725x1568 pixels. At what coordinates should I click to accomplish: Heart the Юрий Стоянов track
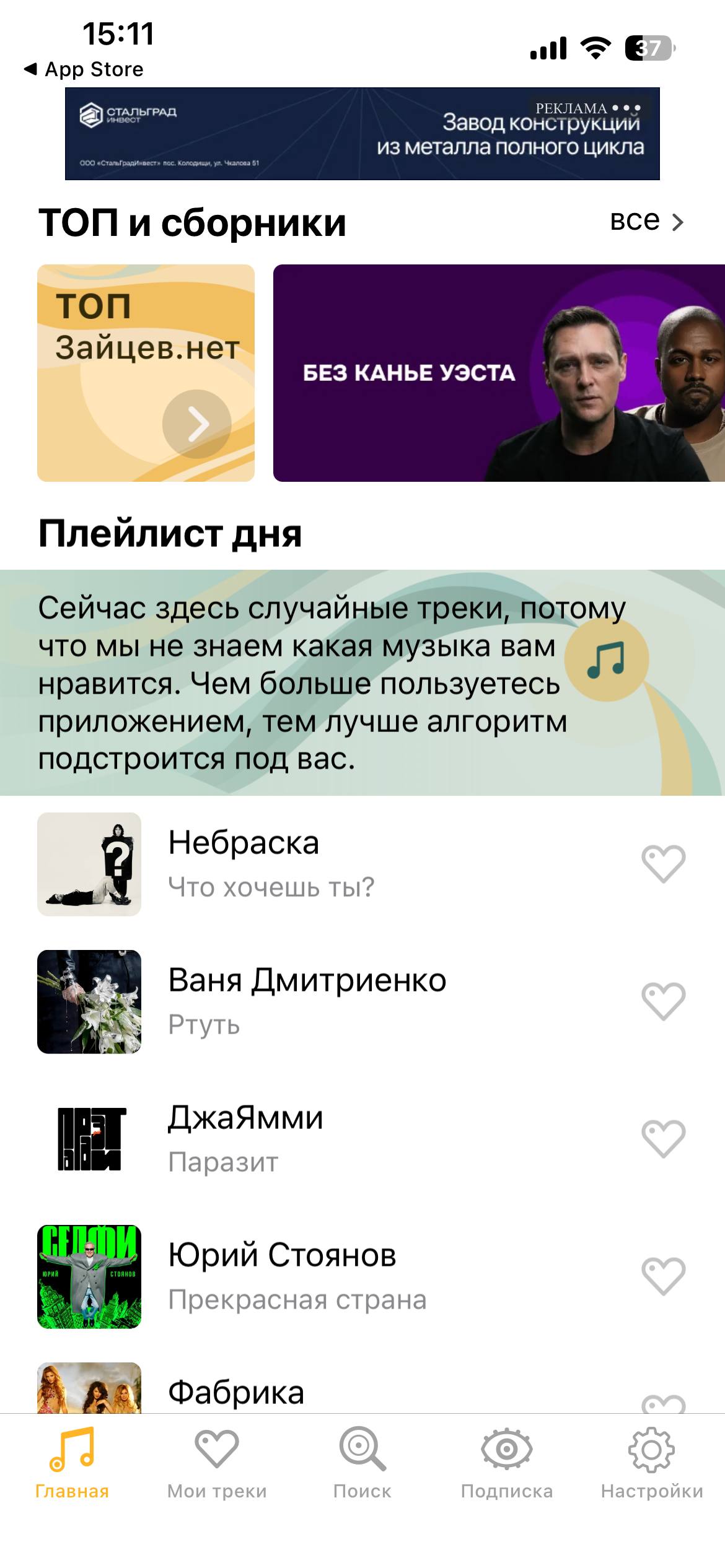point(663,1276)
